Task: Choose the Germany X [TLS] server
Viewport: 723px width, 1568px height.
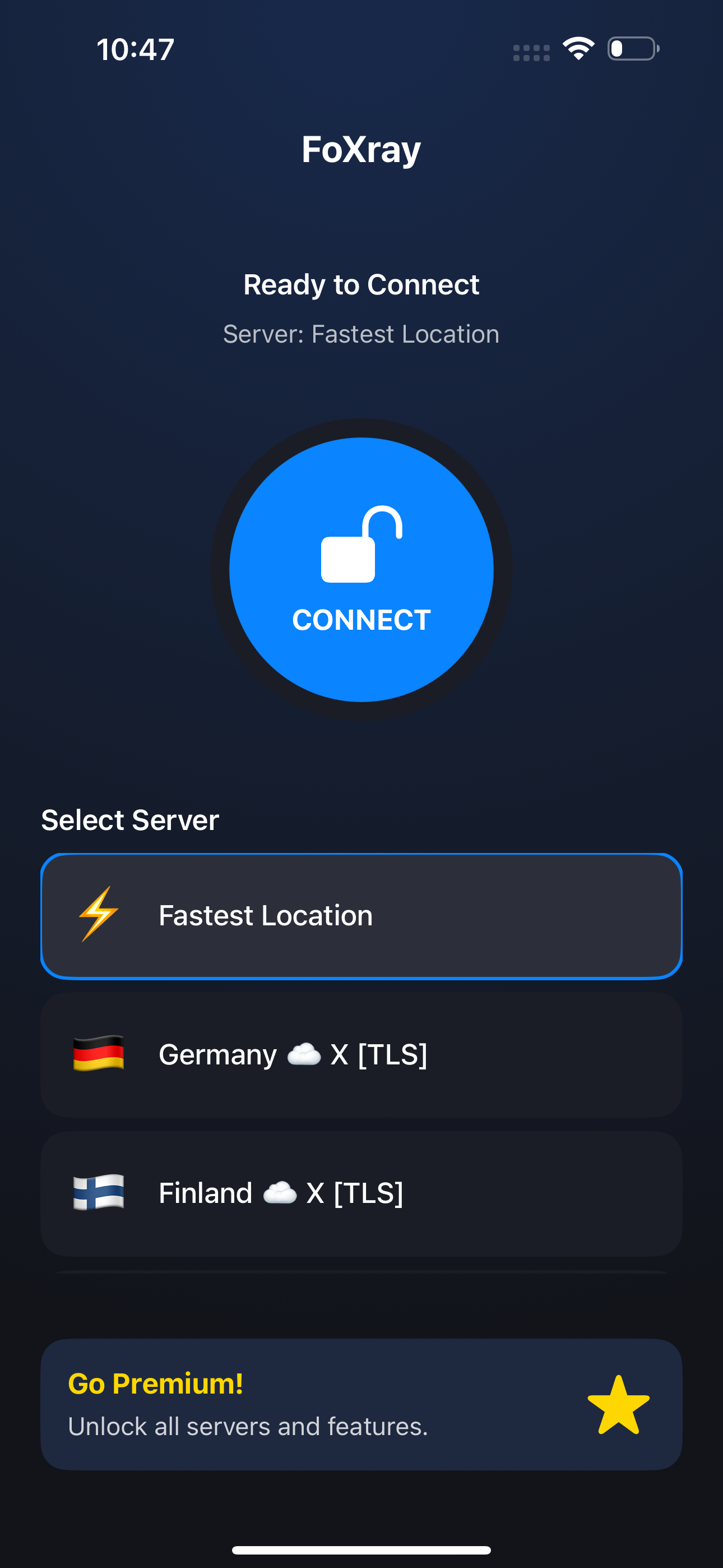Action: [x=361, y=1055]
